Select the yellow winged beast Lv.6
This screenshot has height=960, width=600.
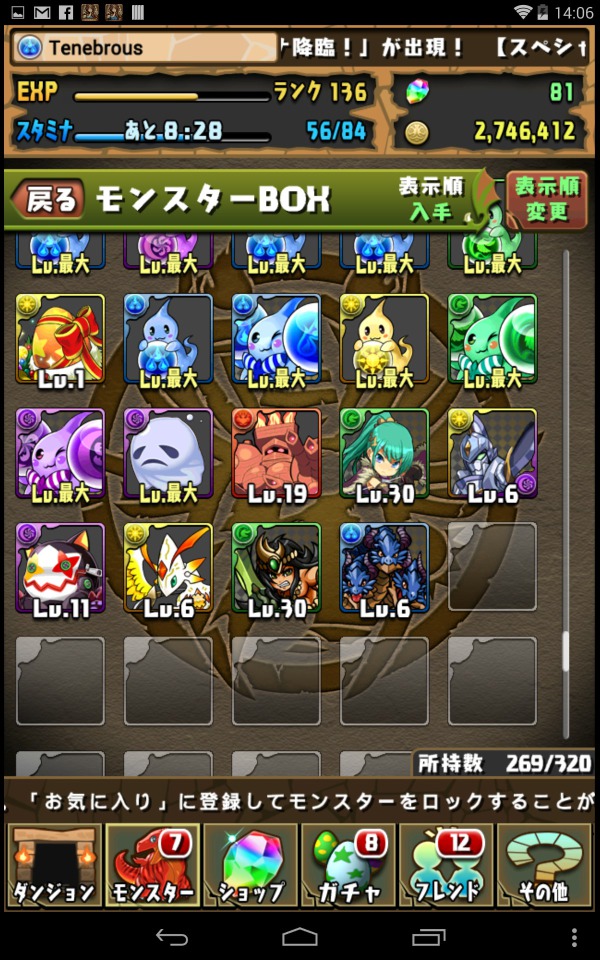(x=168, y=567)
